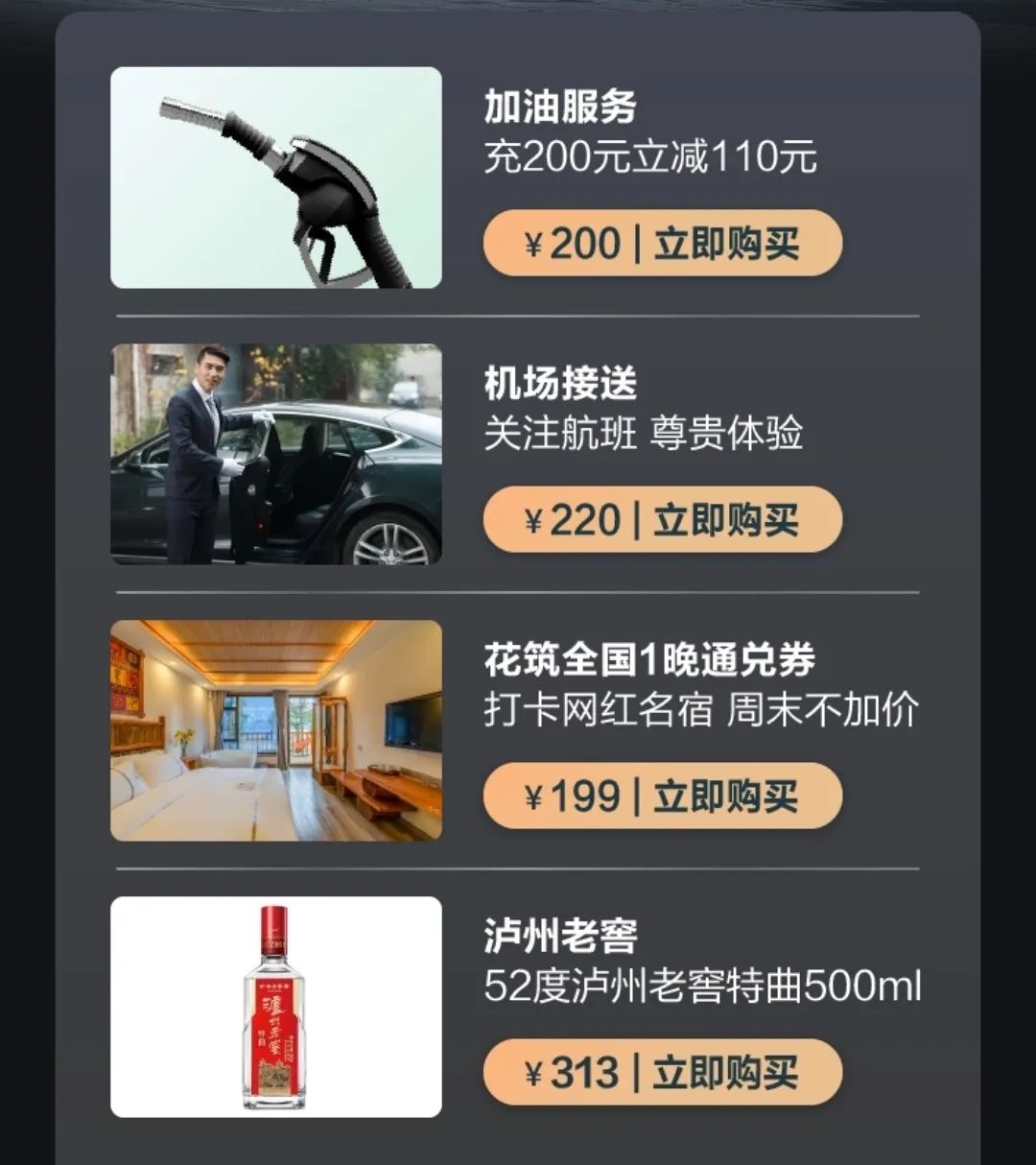Viewport: 1036px width, 1165px height.
Task: Open the 花筑 homestay room picture
Action: (x=276, y=730)
